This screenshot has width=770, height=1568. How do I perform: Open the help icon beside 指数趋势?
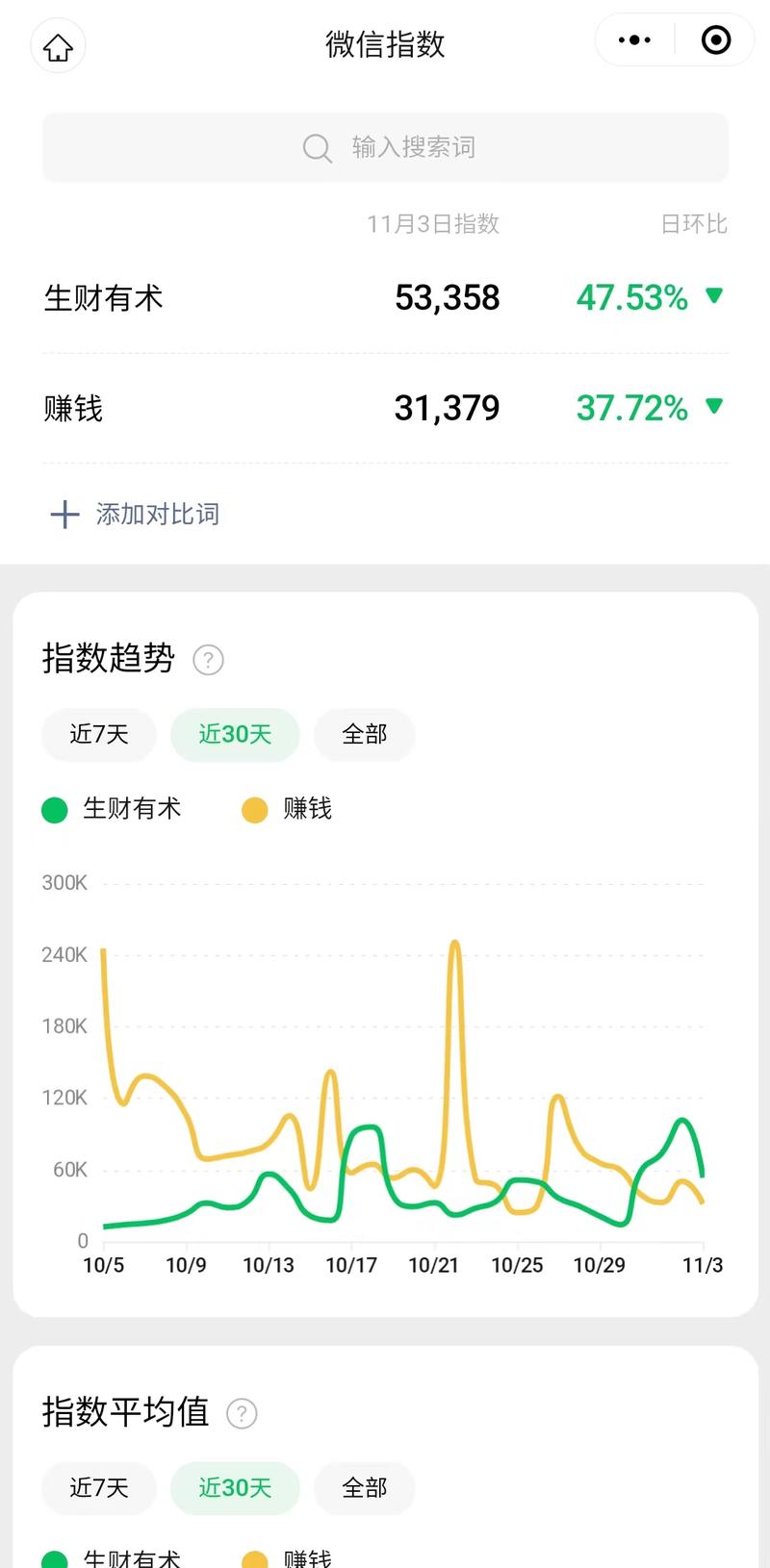[x=209, y=660]
